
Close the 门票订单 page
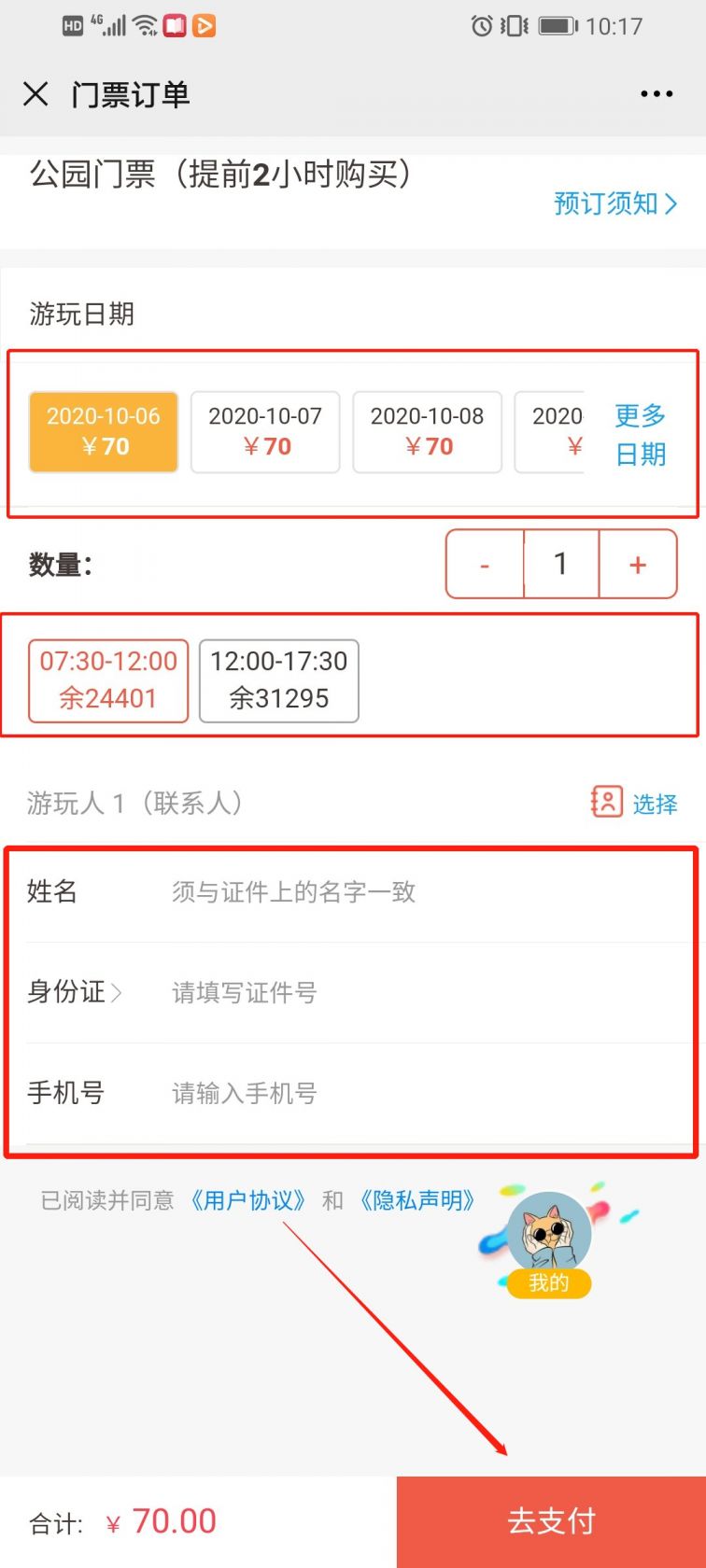(35, 94)
